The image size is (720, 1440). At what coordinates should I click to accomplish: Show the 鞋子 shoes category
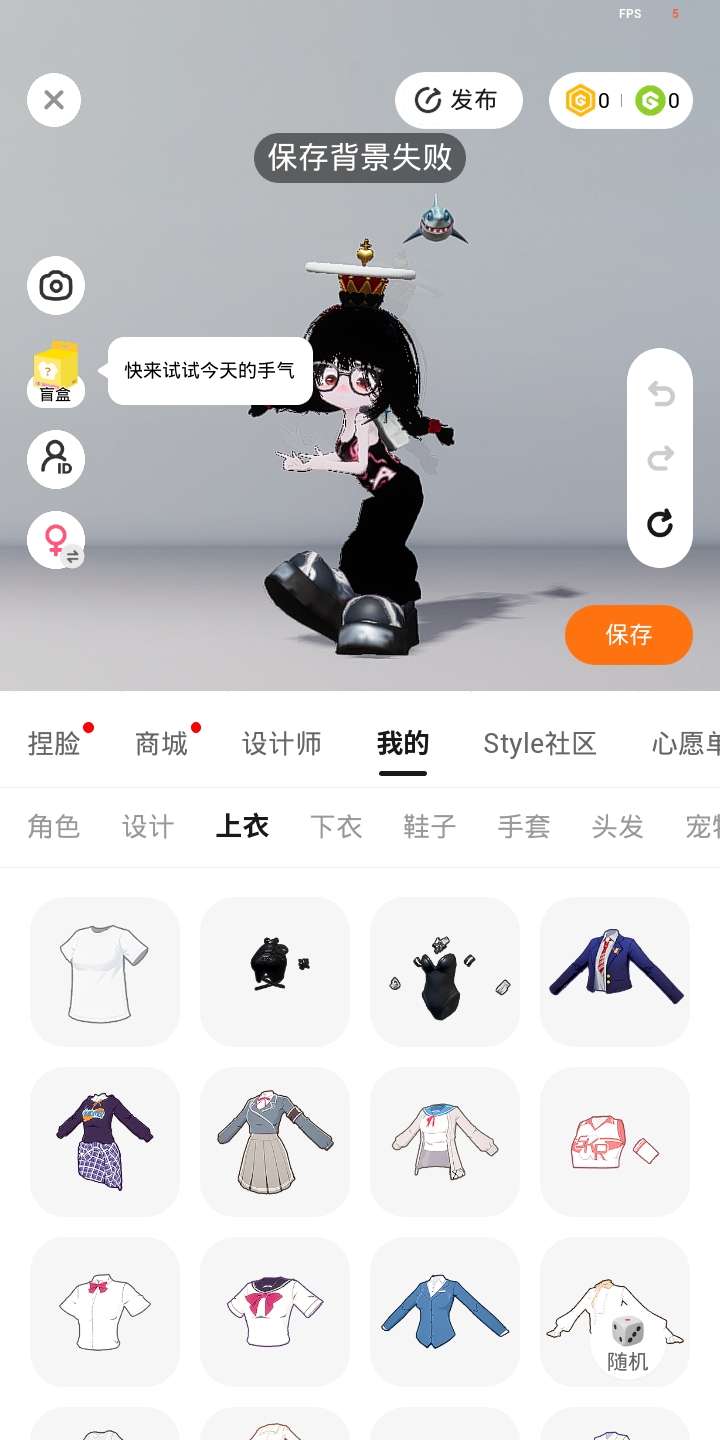[430, 827]
